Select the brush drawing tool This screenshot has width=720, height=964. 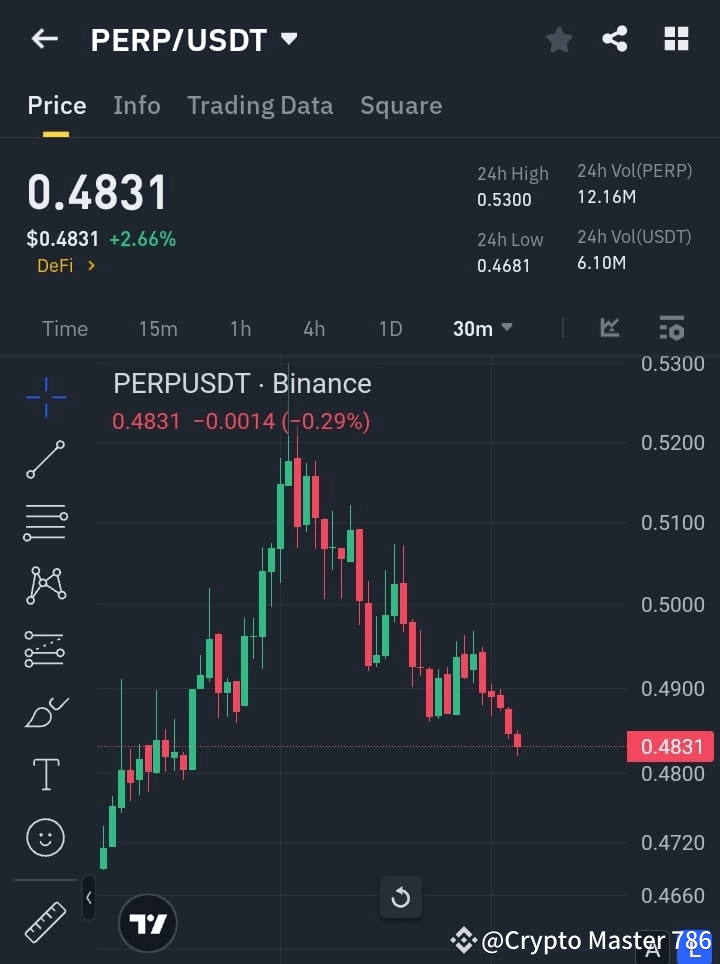(45, 711)
